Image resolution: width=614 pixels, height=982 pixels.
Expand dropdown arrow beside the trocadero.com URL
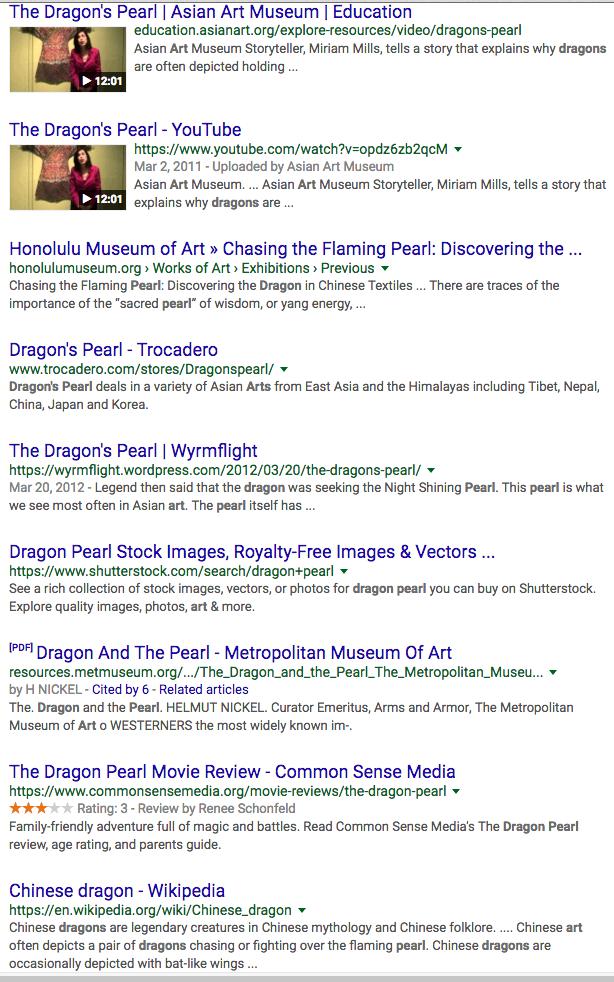[284, 370]
